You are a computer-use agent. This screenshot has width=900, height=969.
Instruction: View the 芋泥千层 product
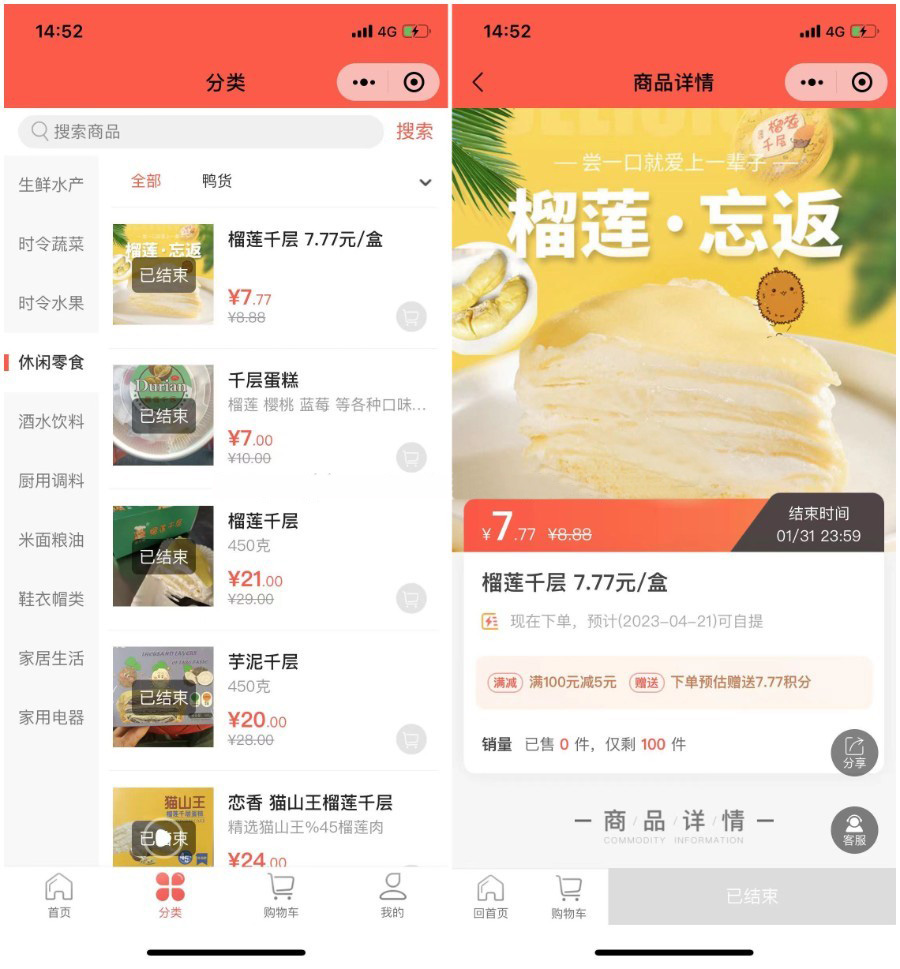(263, 662)
